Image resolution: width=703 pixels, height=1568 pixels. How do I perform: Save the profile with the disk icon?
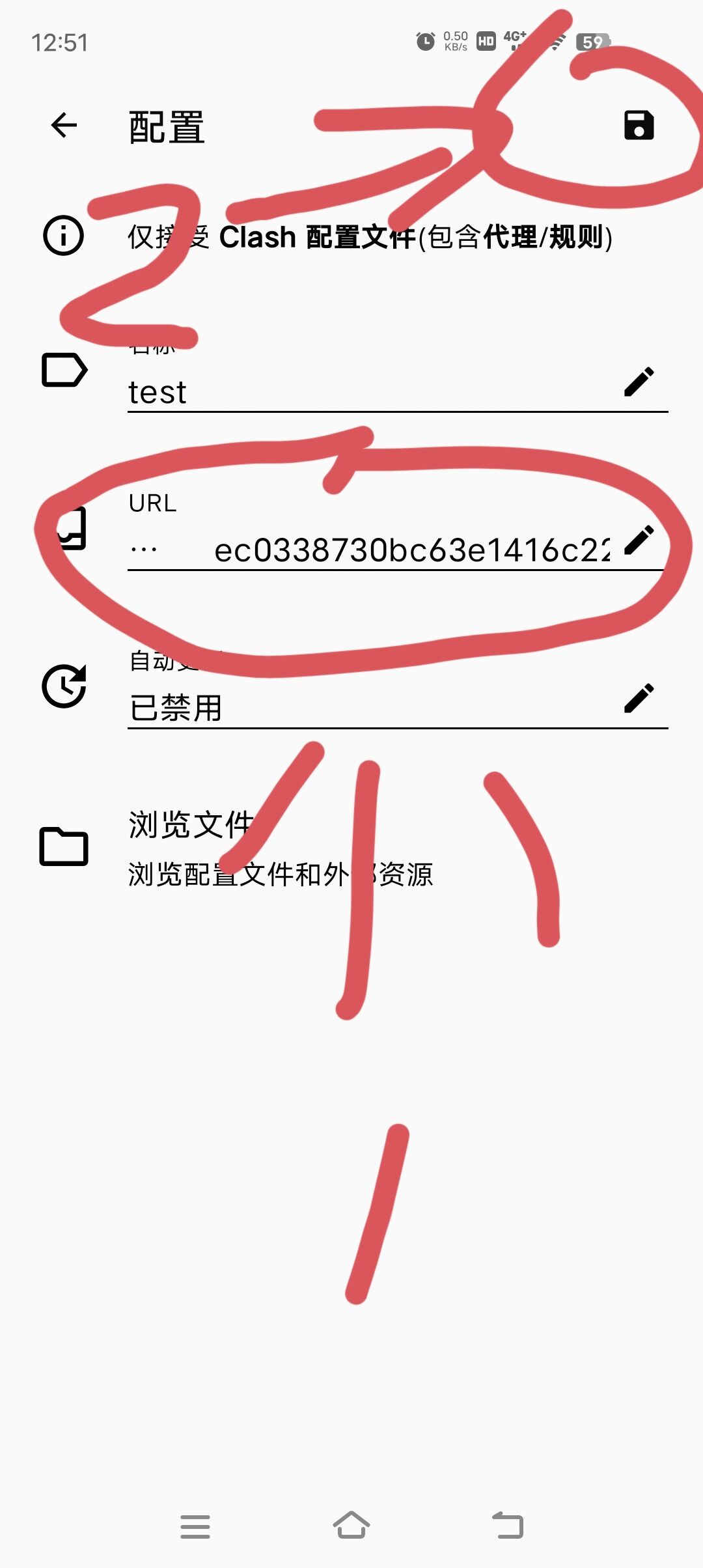pyautogui.click(x=639, y=125)
